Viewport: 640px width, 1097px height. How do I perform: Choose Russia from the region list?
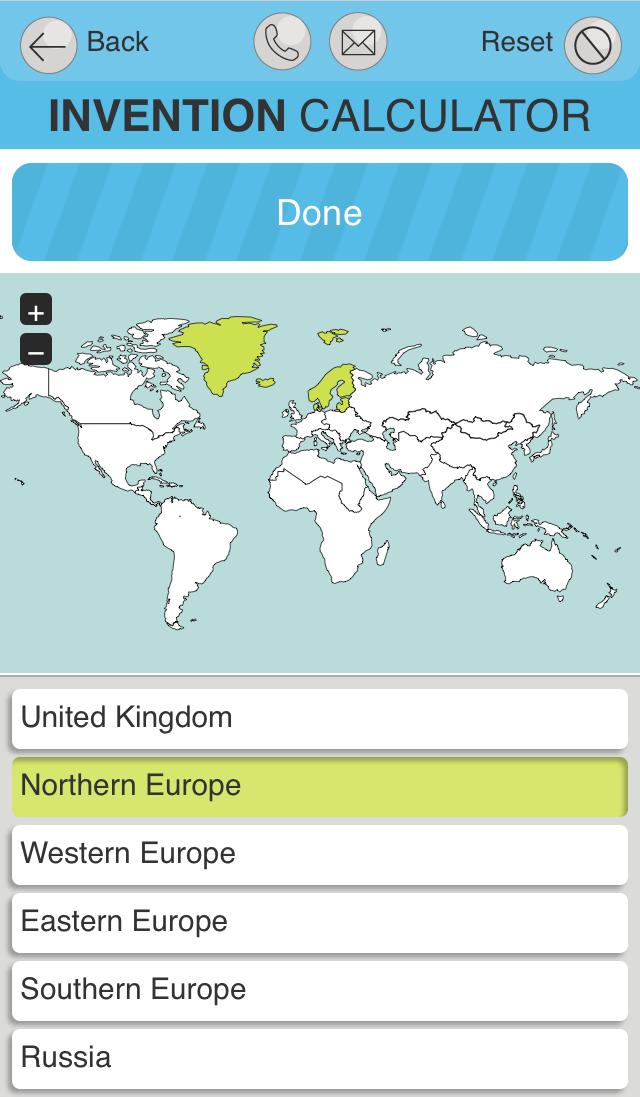pos(320,1058)
